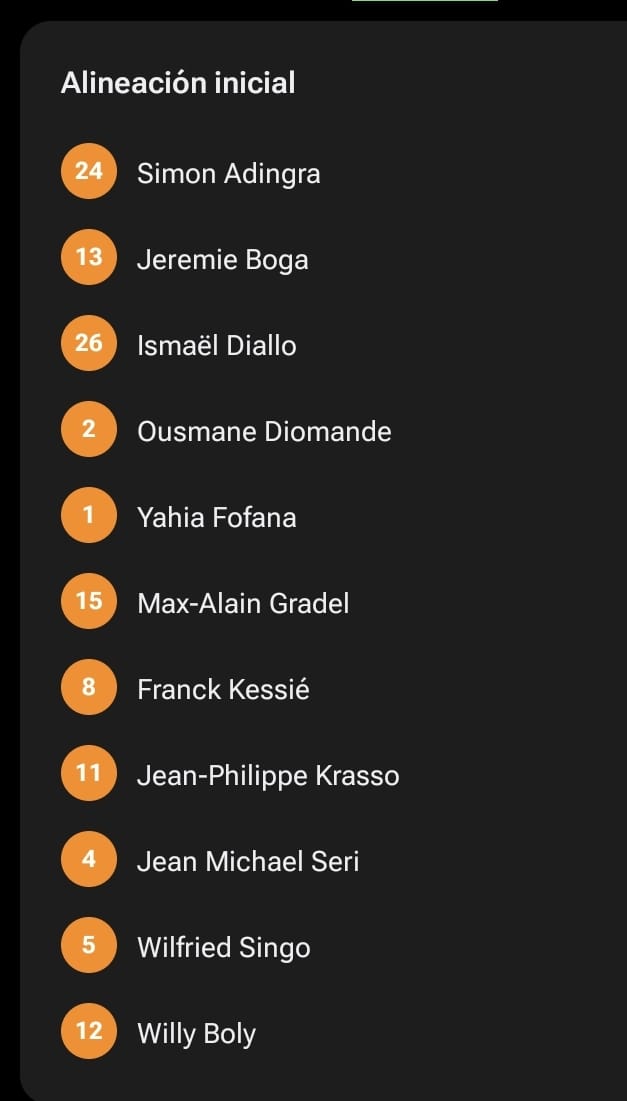Tap Wilfried Singo's lineup row

(x=223, y=947)
